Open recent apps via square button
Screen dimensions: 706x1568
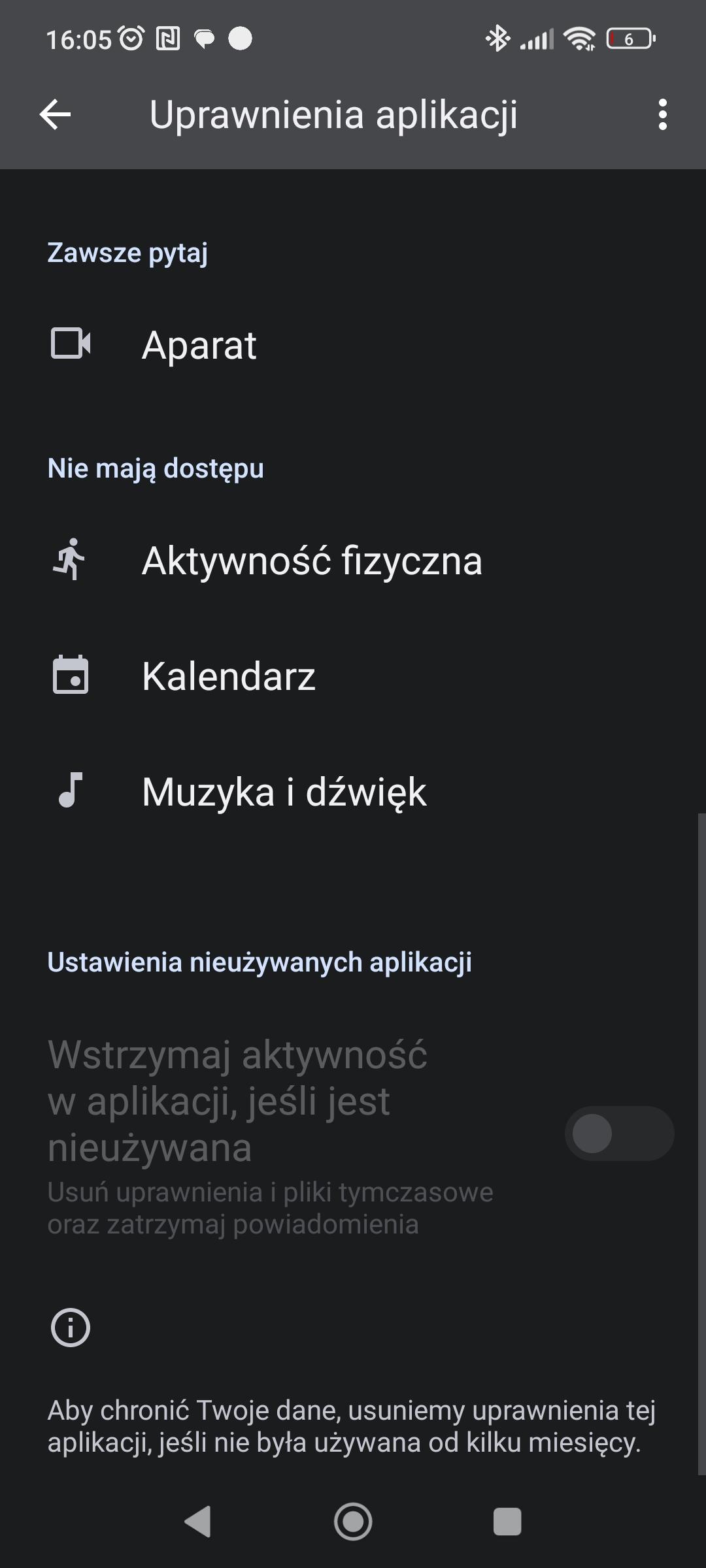coord(507,1522)
